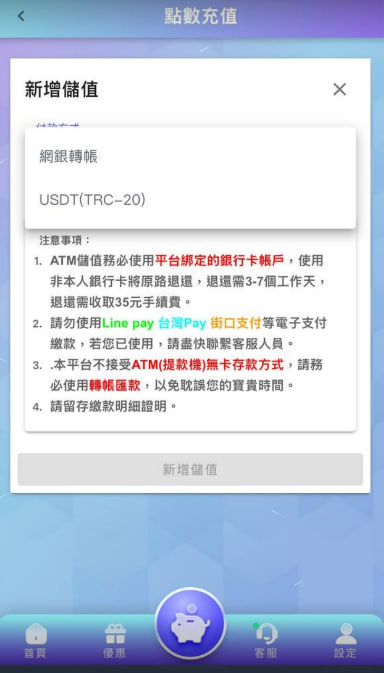The height and width of the screenshot is (673, 384).
Task: Close the 新增儲值 dialog
Action: click(339, 89)
